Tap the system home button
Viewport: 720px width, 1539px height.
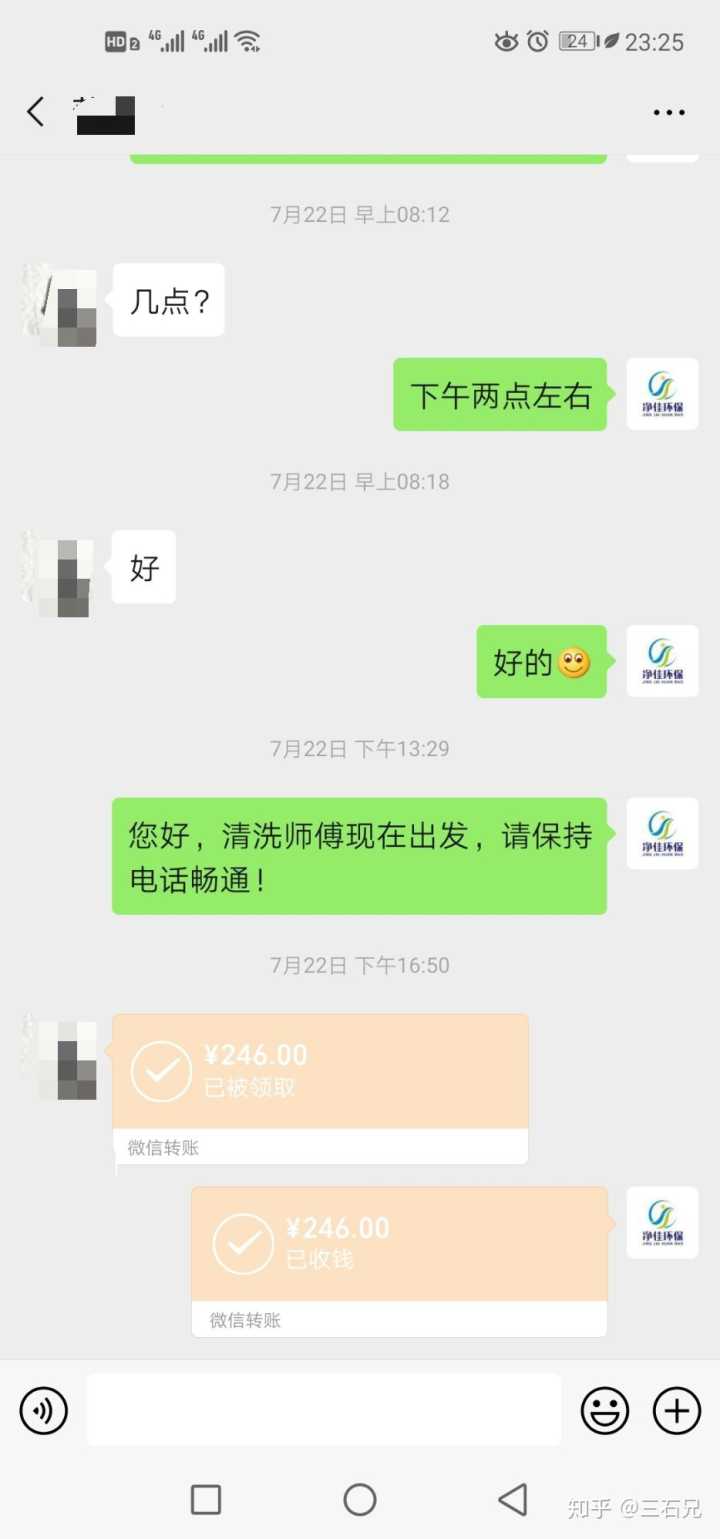point(360,1499)
